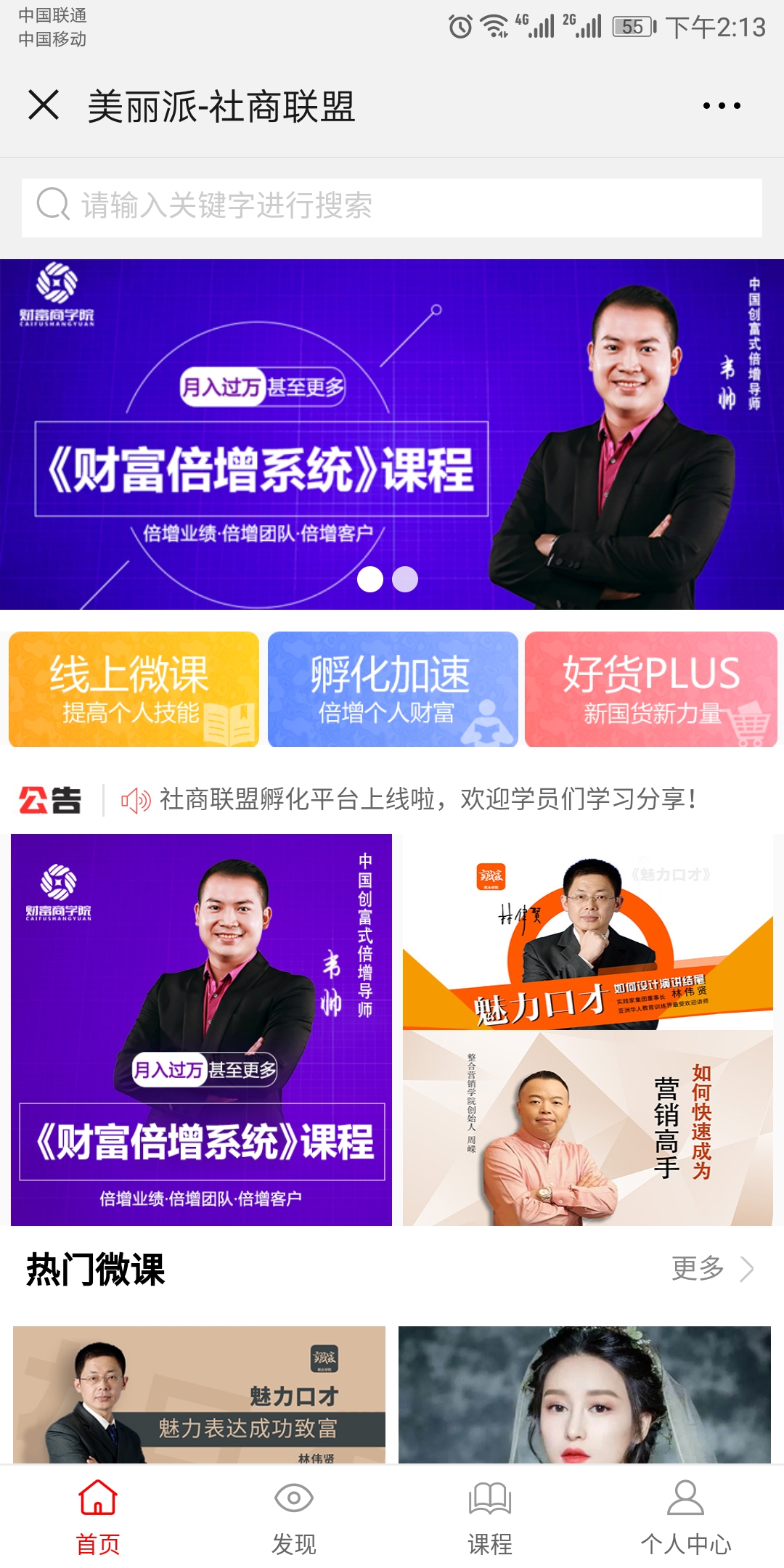
Task: Open the 好货PLUS category
Action: click(651, 689)
